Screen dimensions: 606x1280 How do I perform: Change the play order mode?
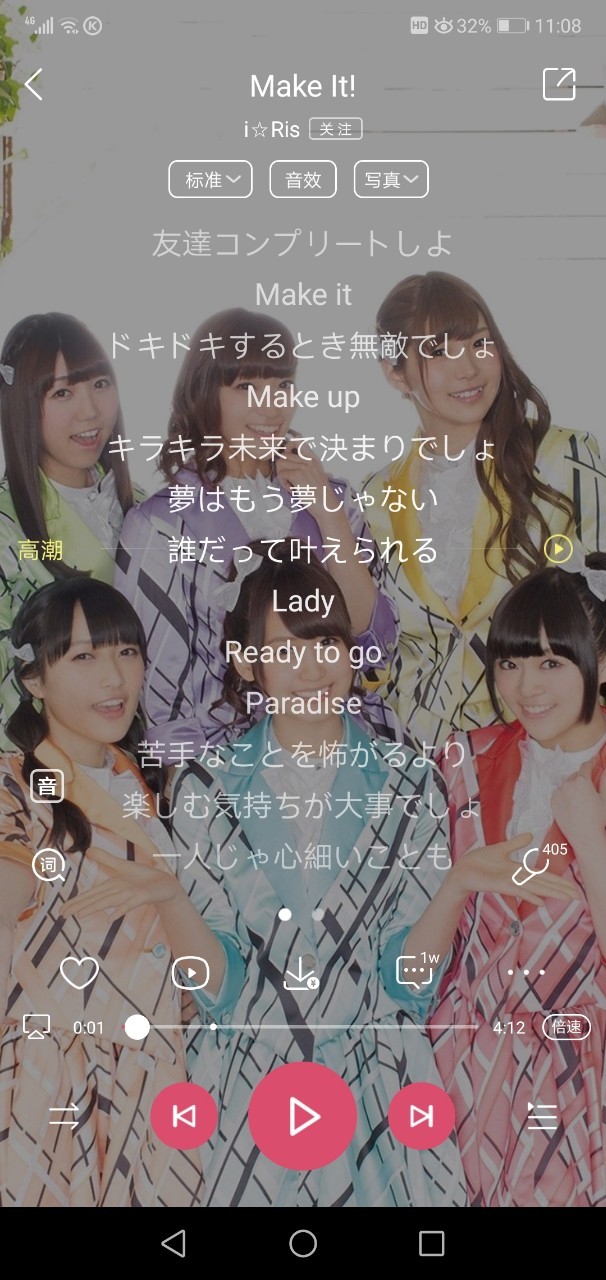[x=64, y=1117]
